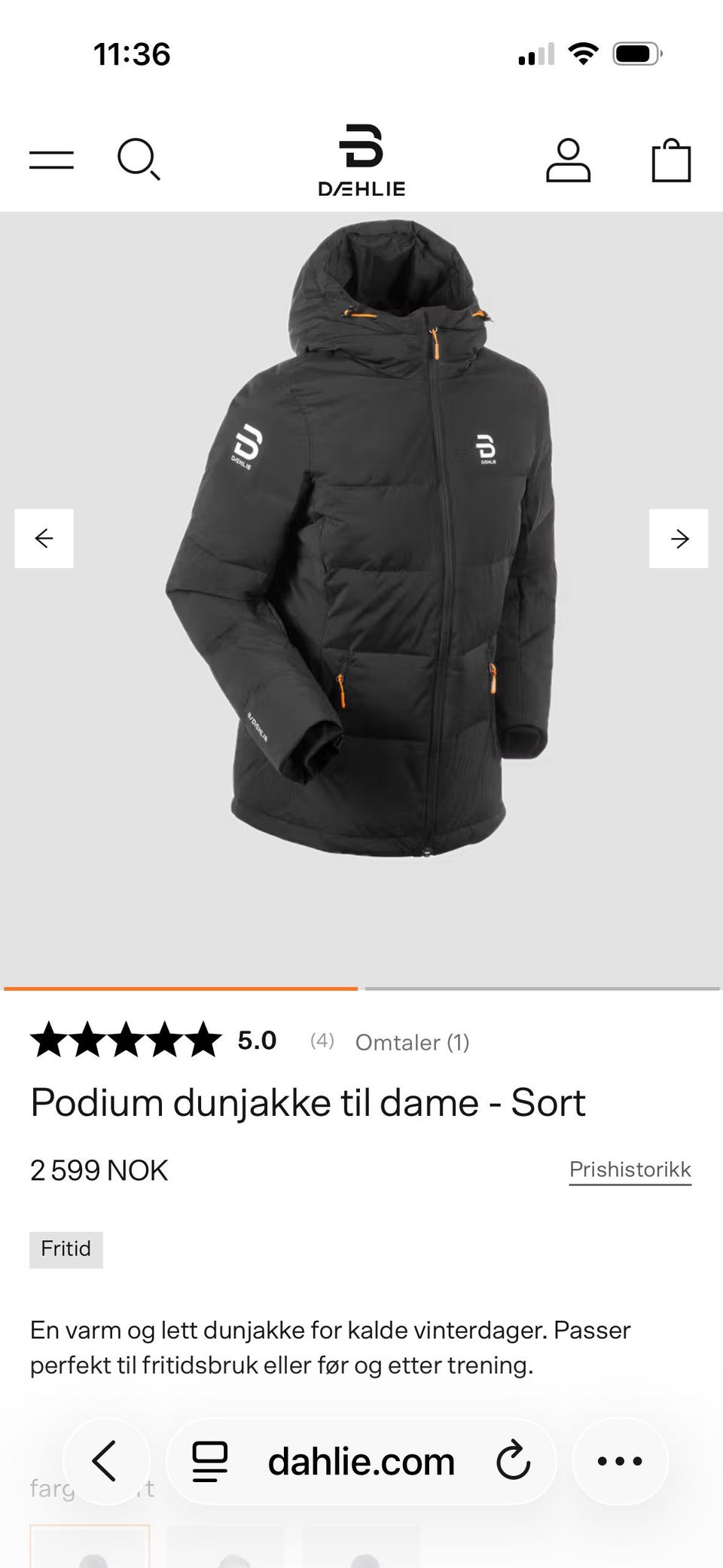
Task: Open the Omtaler (1) reviews link
Action: pos(412,1042)
